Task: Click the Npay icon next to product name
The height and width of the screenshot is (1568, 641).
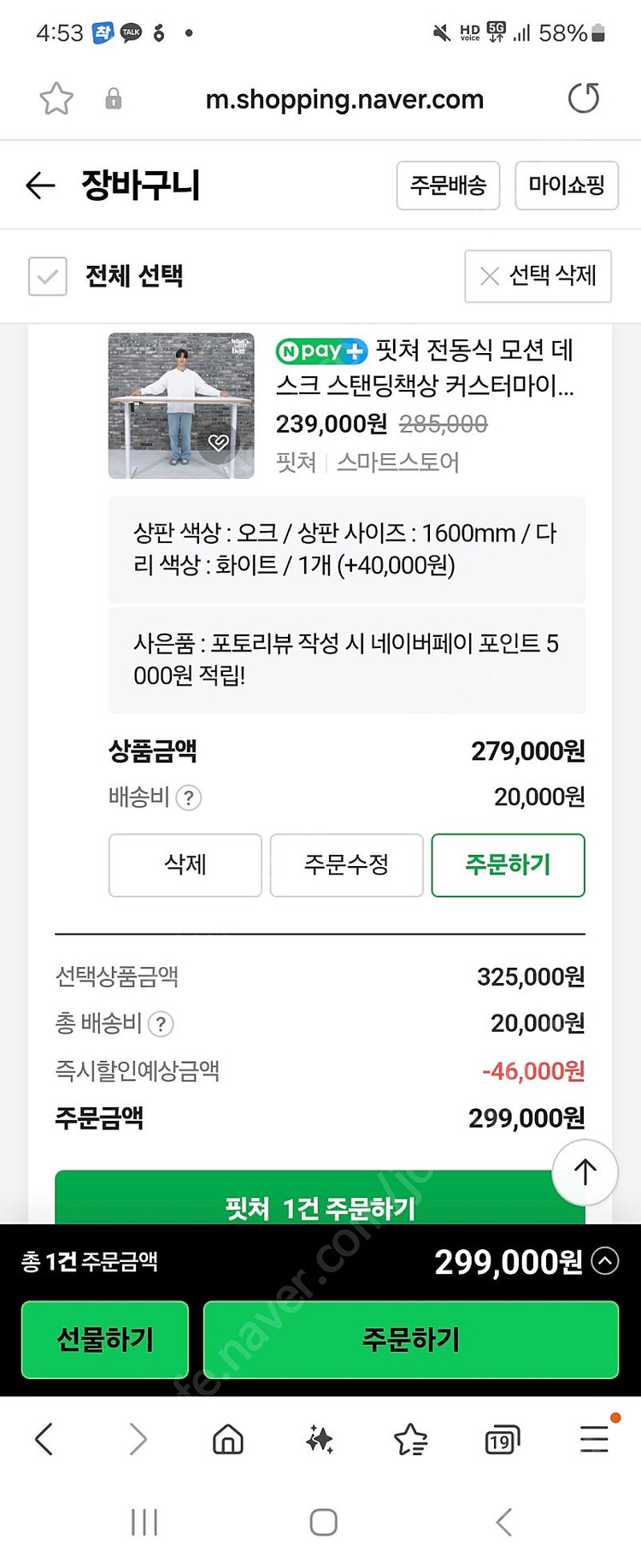Action: (x=322, y=351)
